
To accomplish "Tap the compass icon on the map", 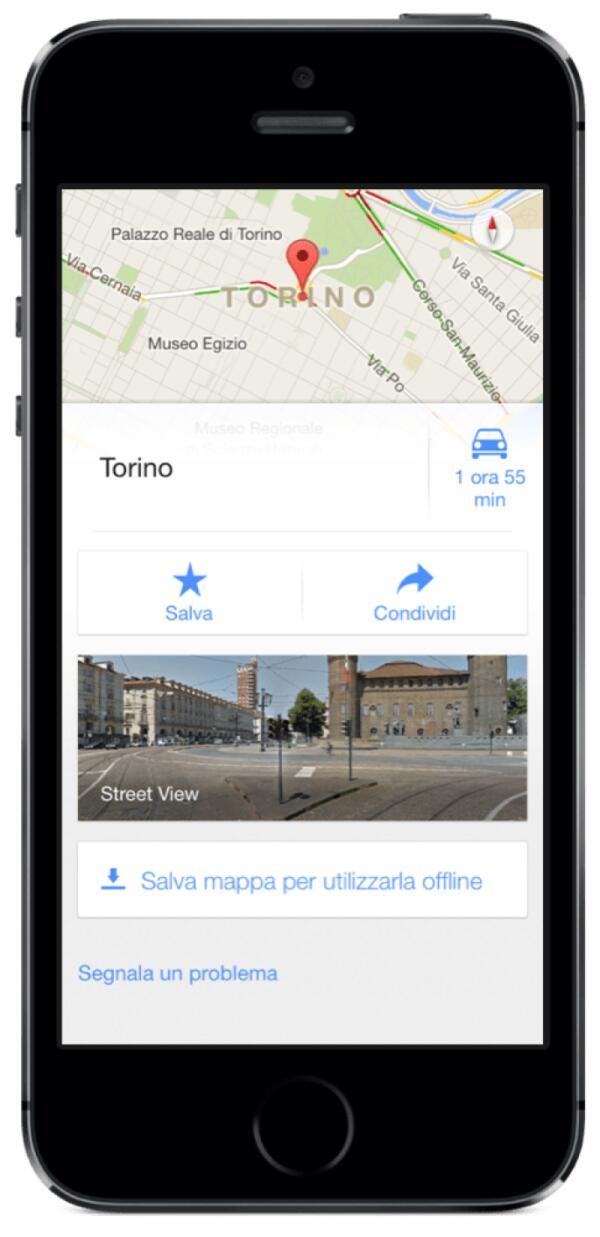I will pyautogui.click(x=491, y=232).
